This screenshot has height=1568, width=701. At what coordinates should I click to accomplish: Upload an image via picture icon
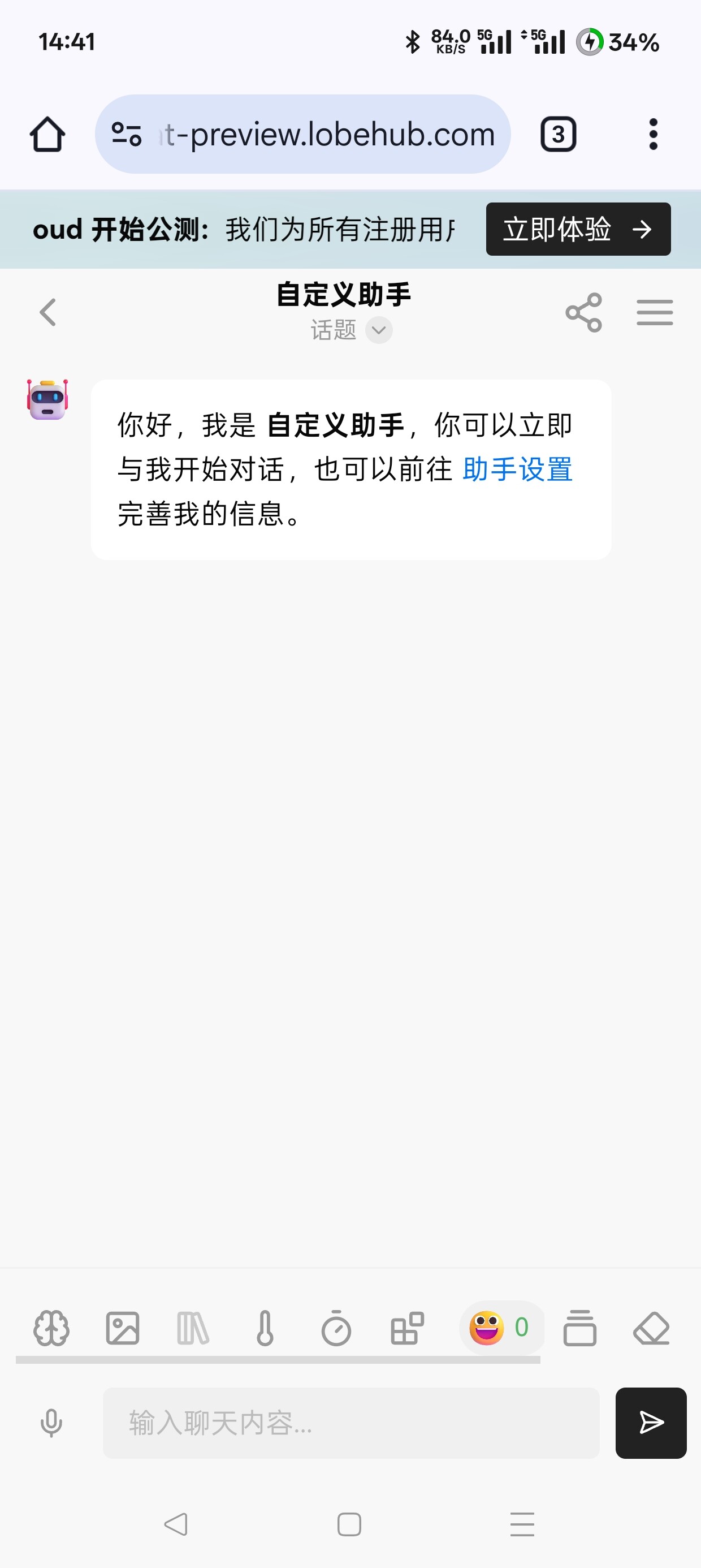pos(122,1328)
